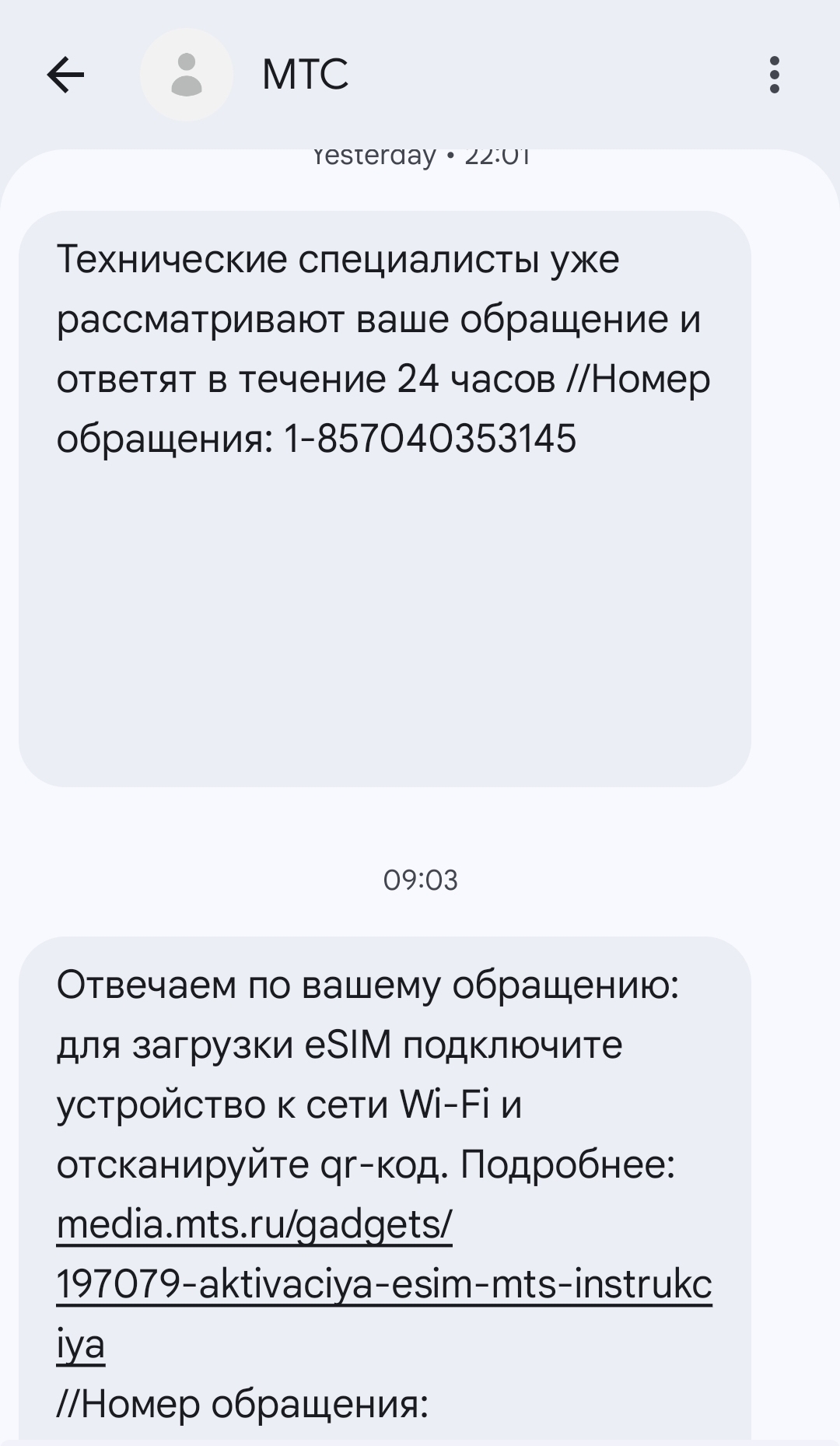Viewport: 840px width, 1446px height.
Task: Go back to the conversations list
Action: (x=65, y=75)
